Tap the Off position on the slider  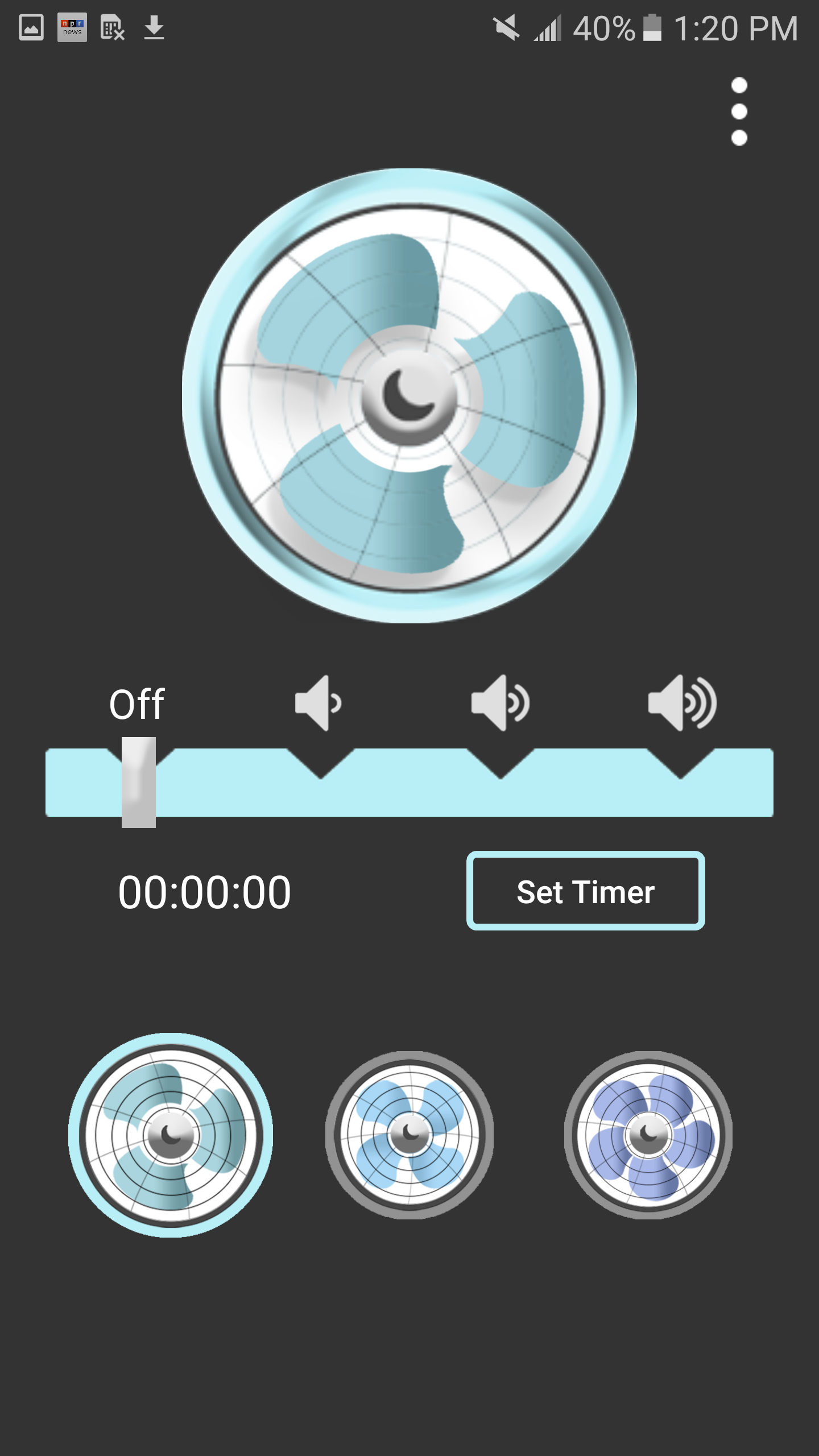coord(137,704)
